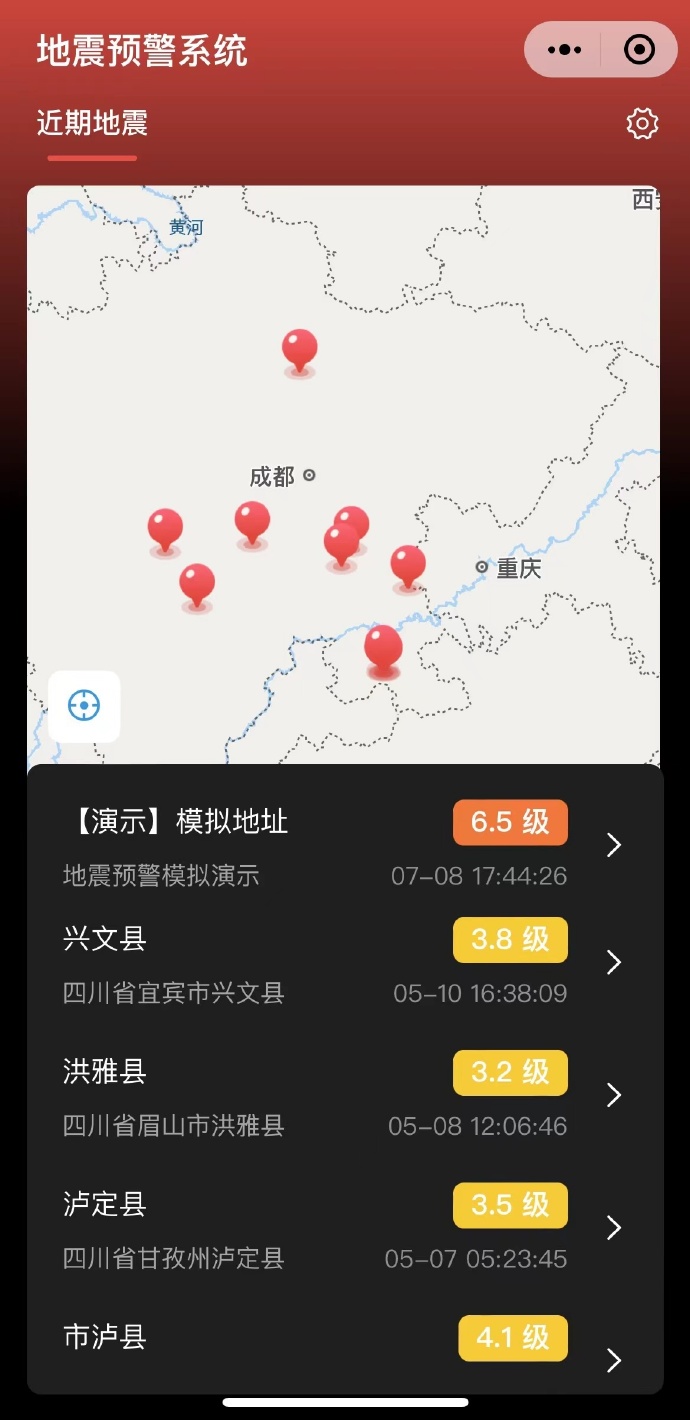Select the large map pin south of 重庆
Screen dimensions: 690x1420
[x=383, y=650]
